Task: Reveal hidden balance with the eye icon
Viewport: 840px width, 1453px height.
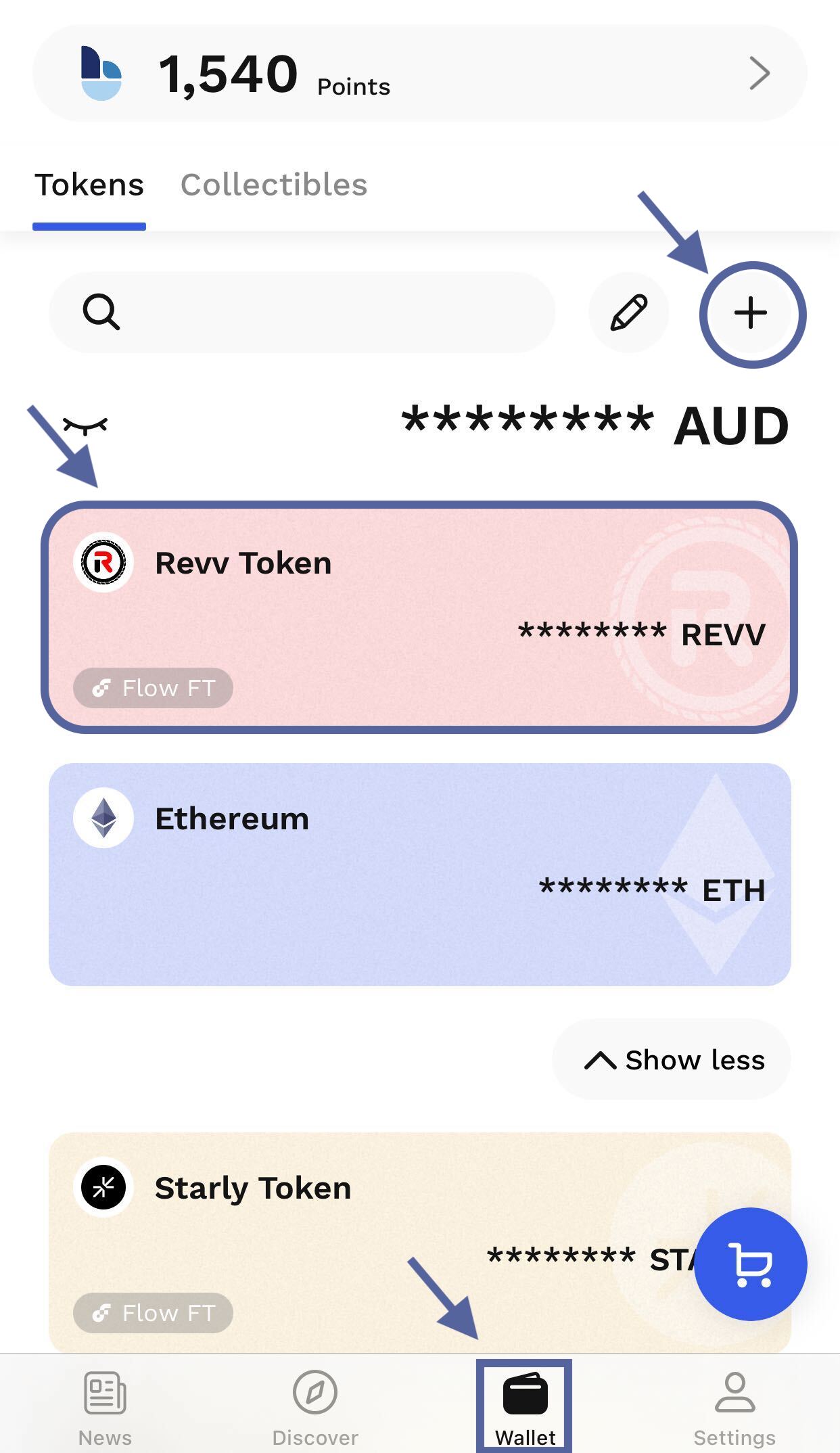Action: 85,425
